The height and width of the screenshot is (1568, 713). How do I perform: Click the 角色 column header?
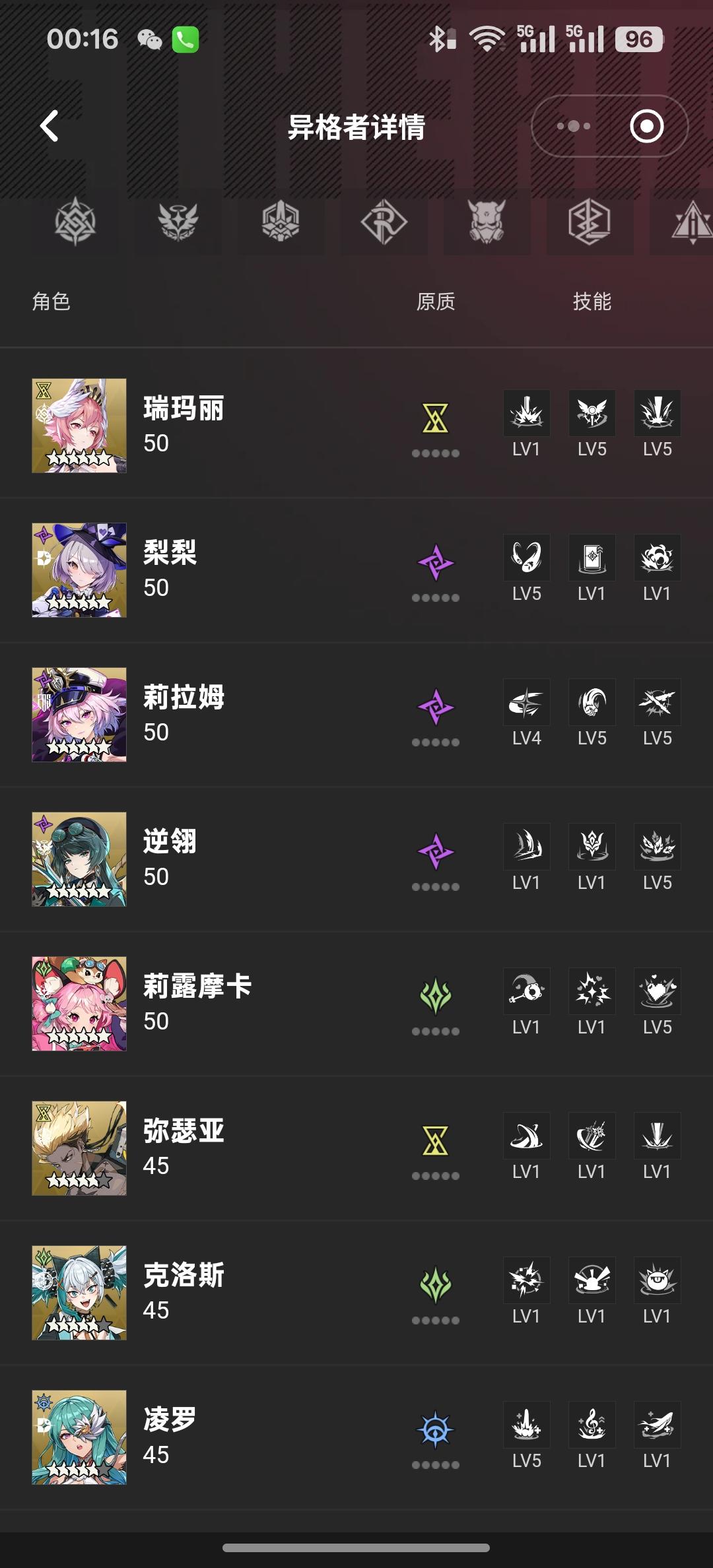[x=51, y=302]
